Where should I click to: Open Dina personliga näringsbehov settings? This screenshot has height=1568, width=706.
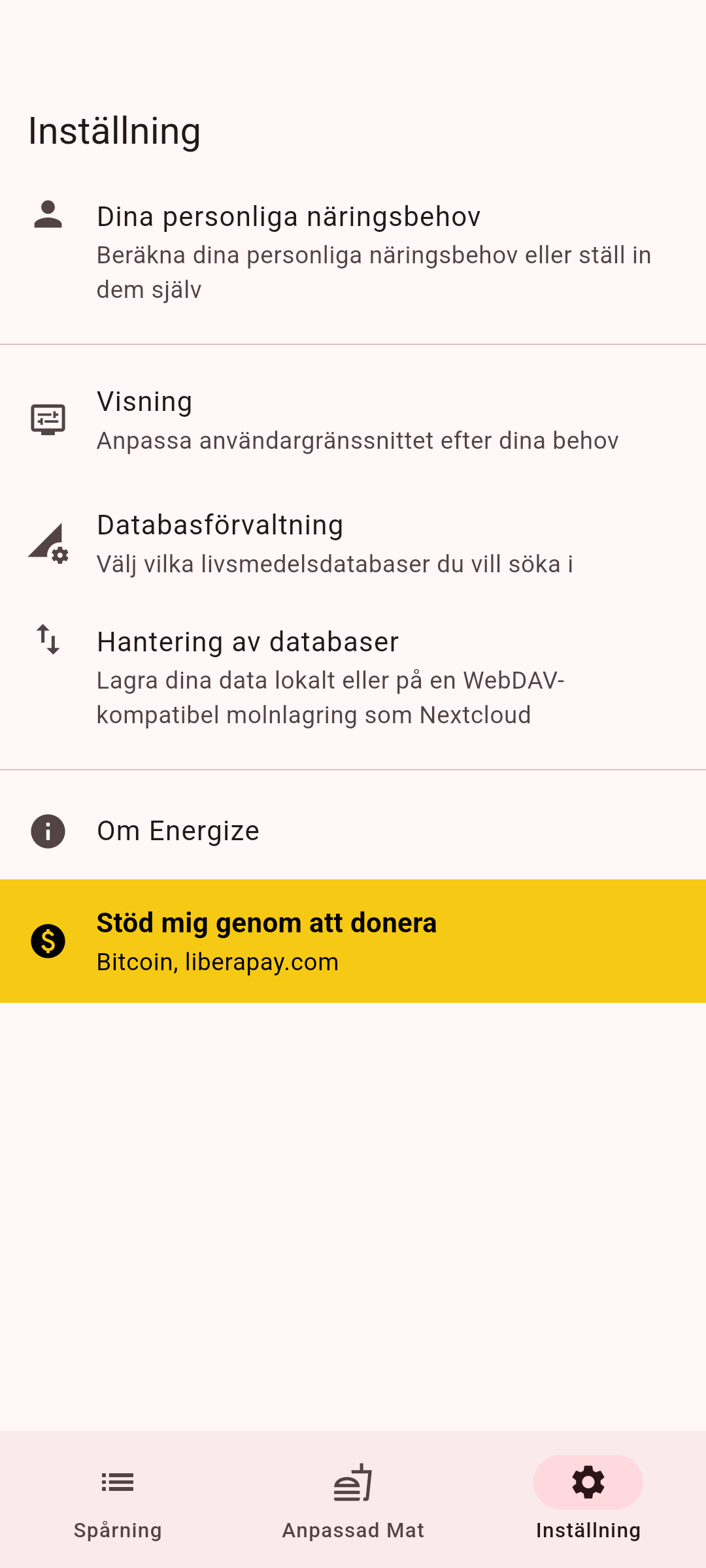(x=353, y=252)
